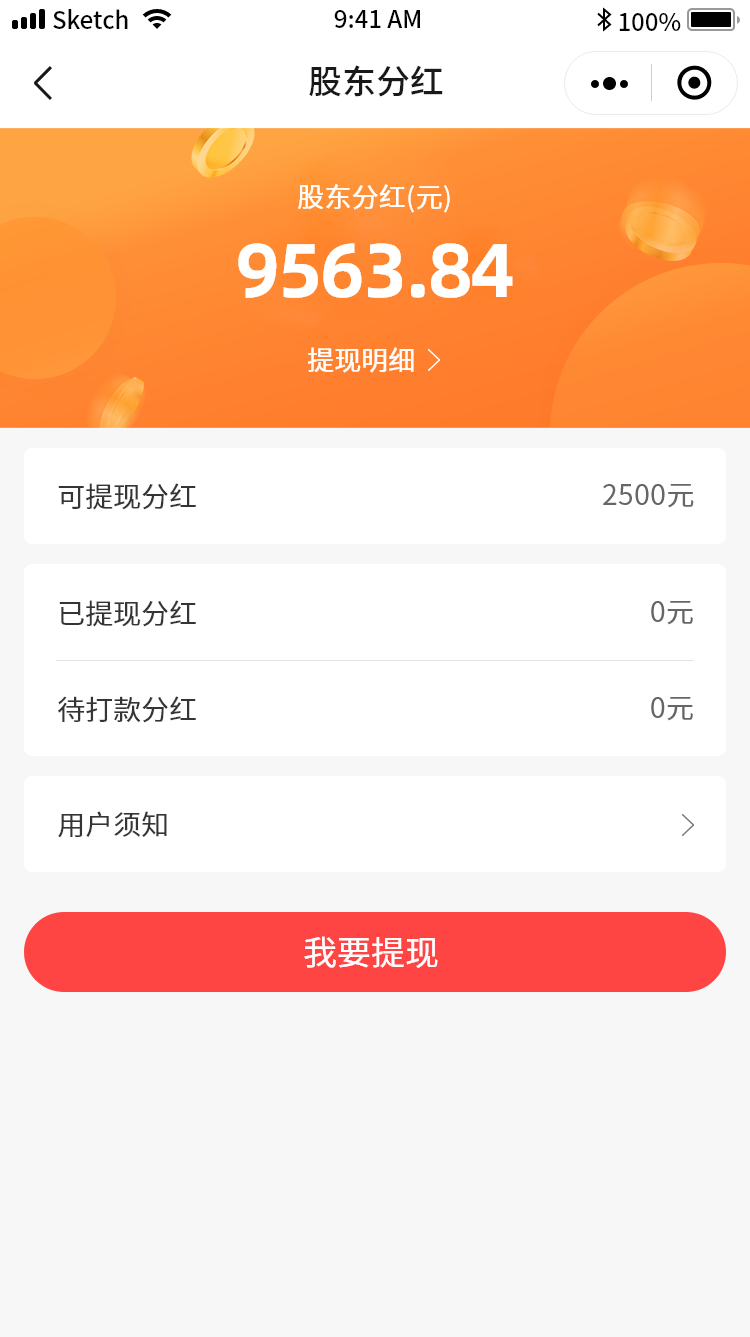Open the 用户须知 row
Image resolution: width=750 pixels, height=1337 pixels.
pyautogui.click(x=375, y=824)
